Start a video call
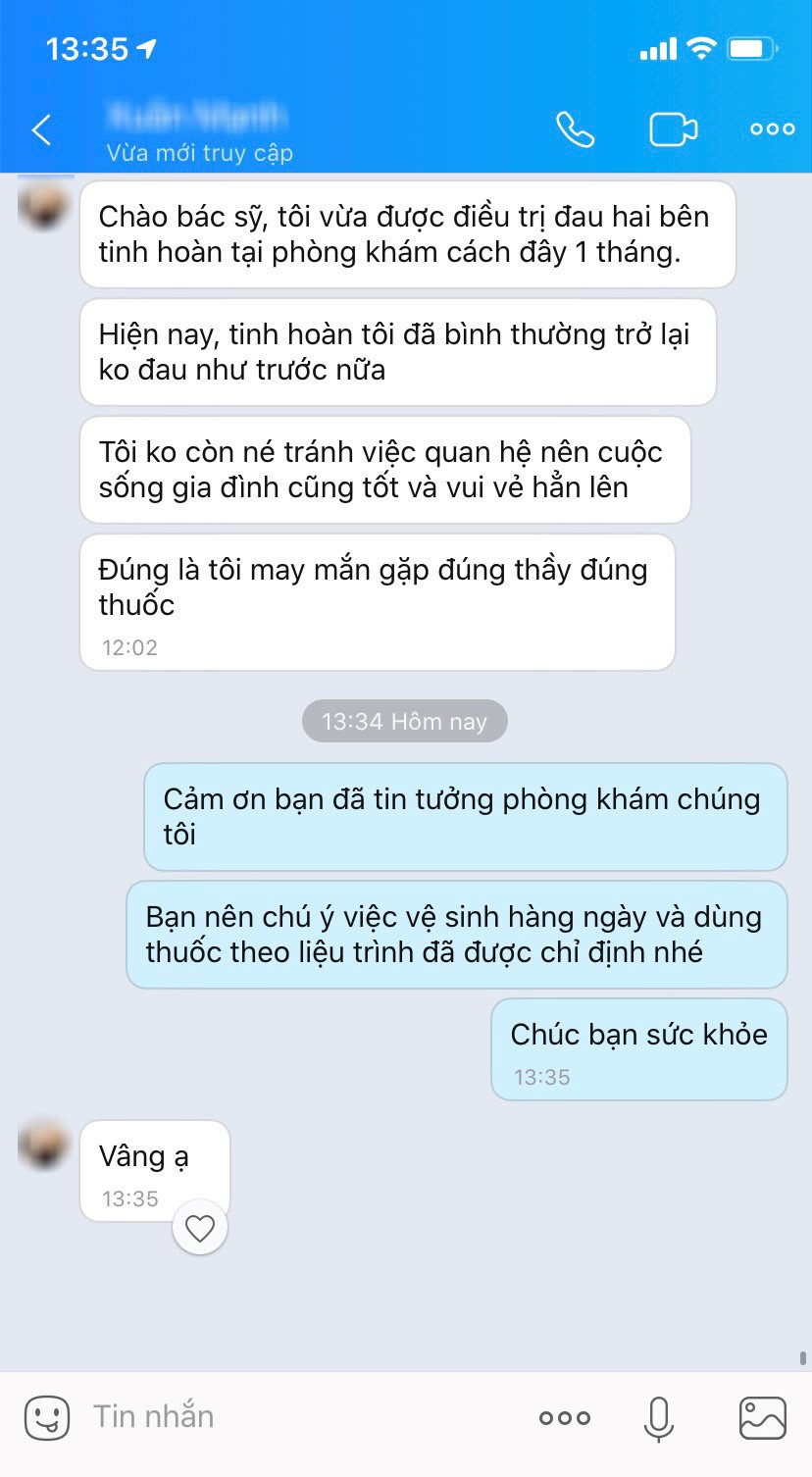Image resolution: width=812 pixels, height=1477 pixels. tap(673, 129)
